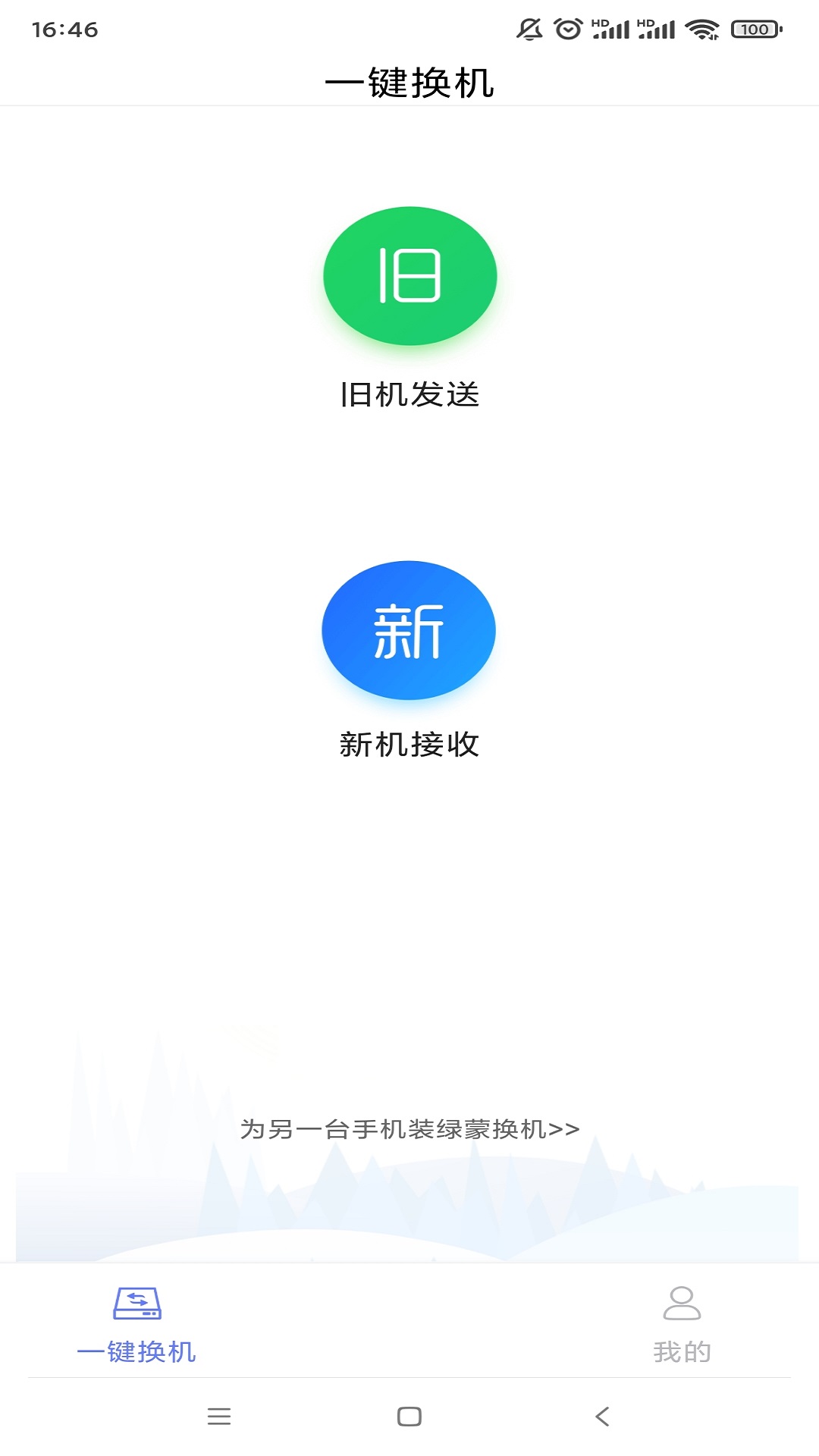Open the 为另一台手机装绿蒙换机 link
The width and height of the screenshot is (819, 1456).
[409, 1129]
